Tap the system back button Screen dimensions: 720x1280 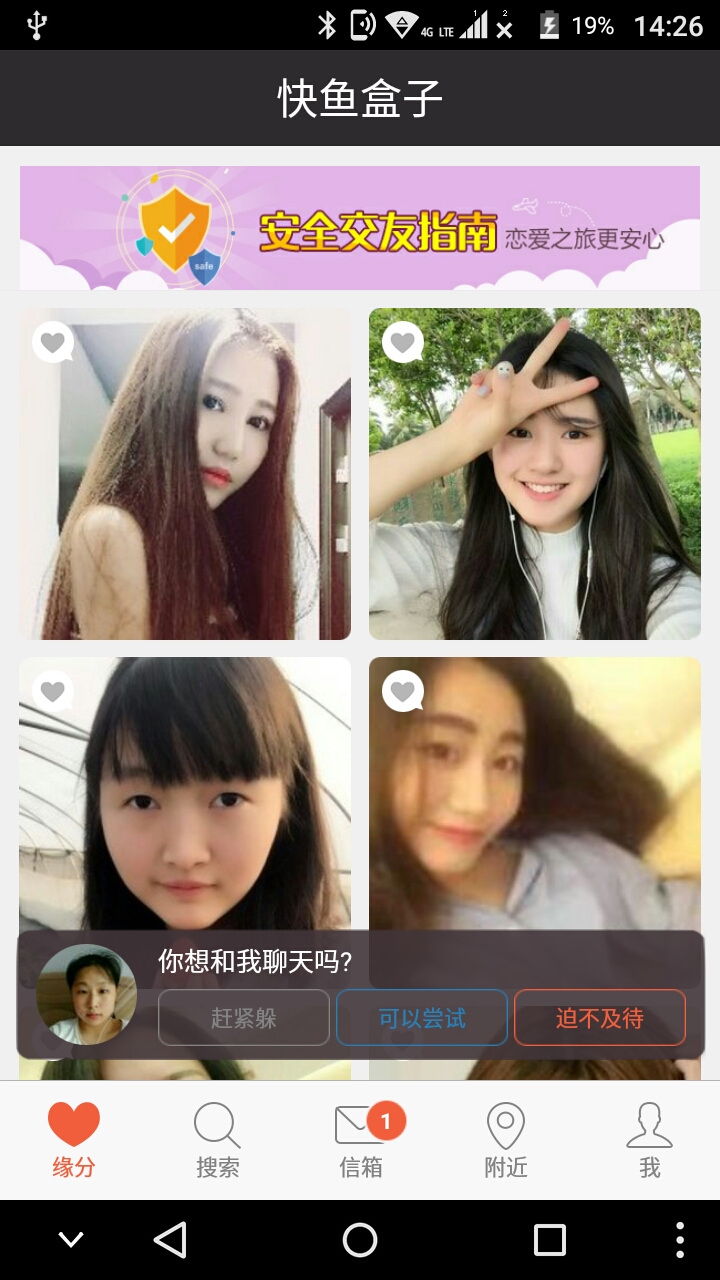(x=170, y=1240)
